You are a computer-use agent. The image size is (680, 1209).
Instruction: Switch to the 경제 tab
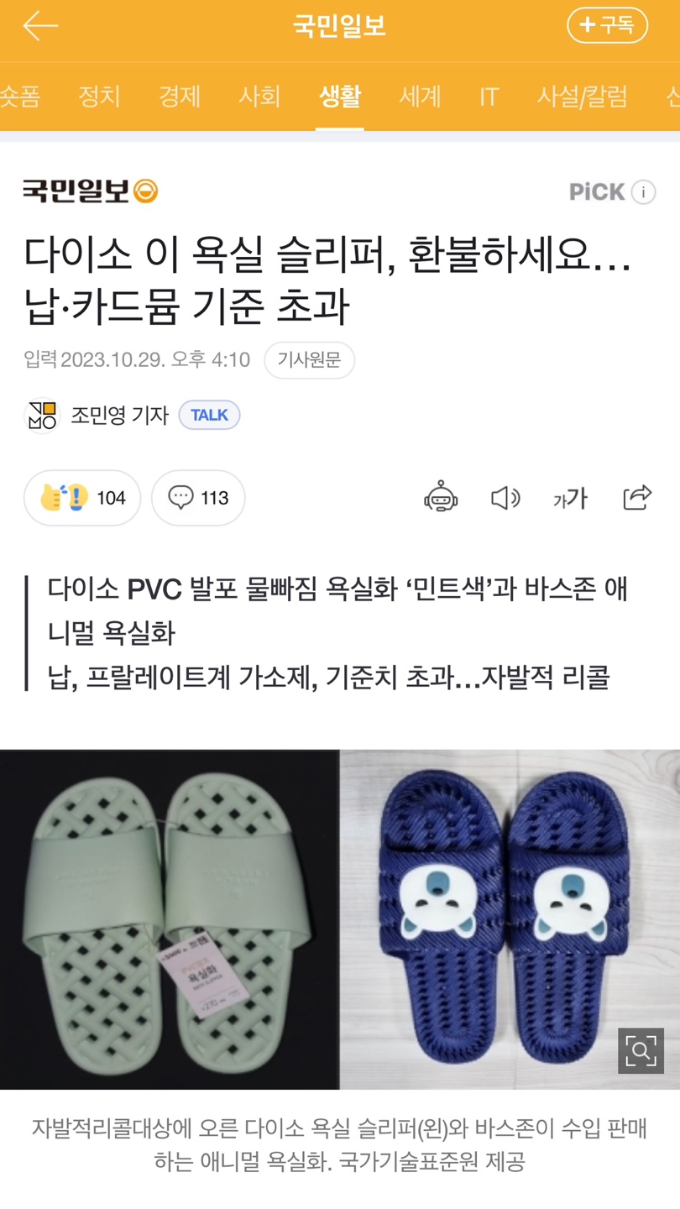coord(179,97)
